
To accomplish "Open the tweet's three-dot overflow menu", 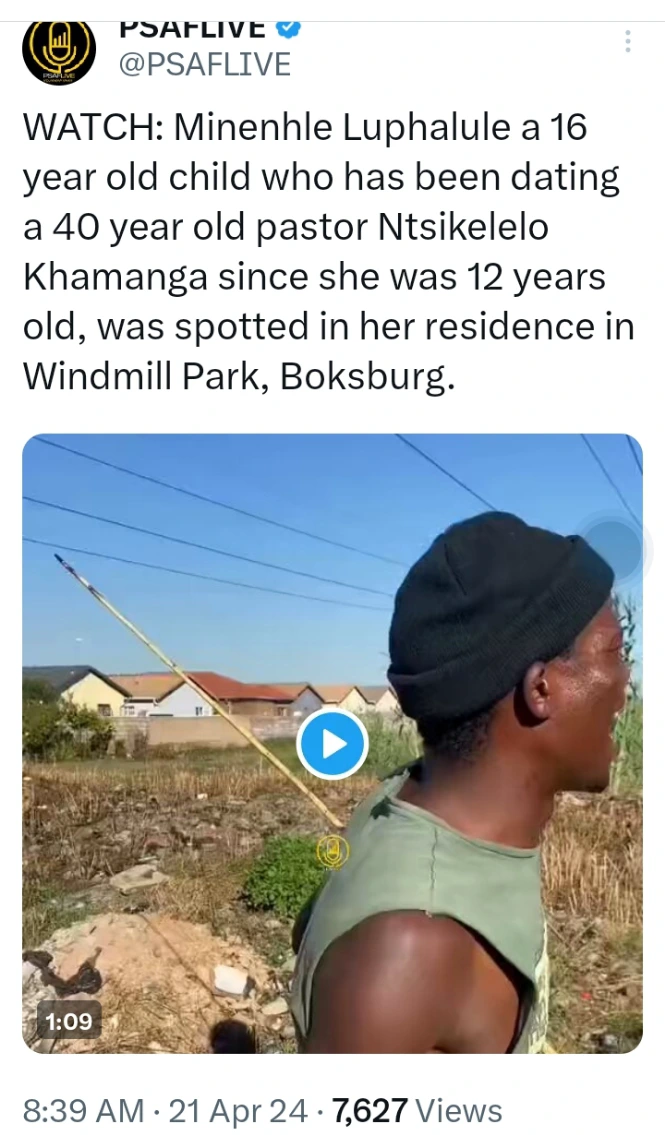I will pos(627,42).
